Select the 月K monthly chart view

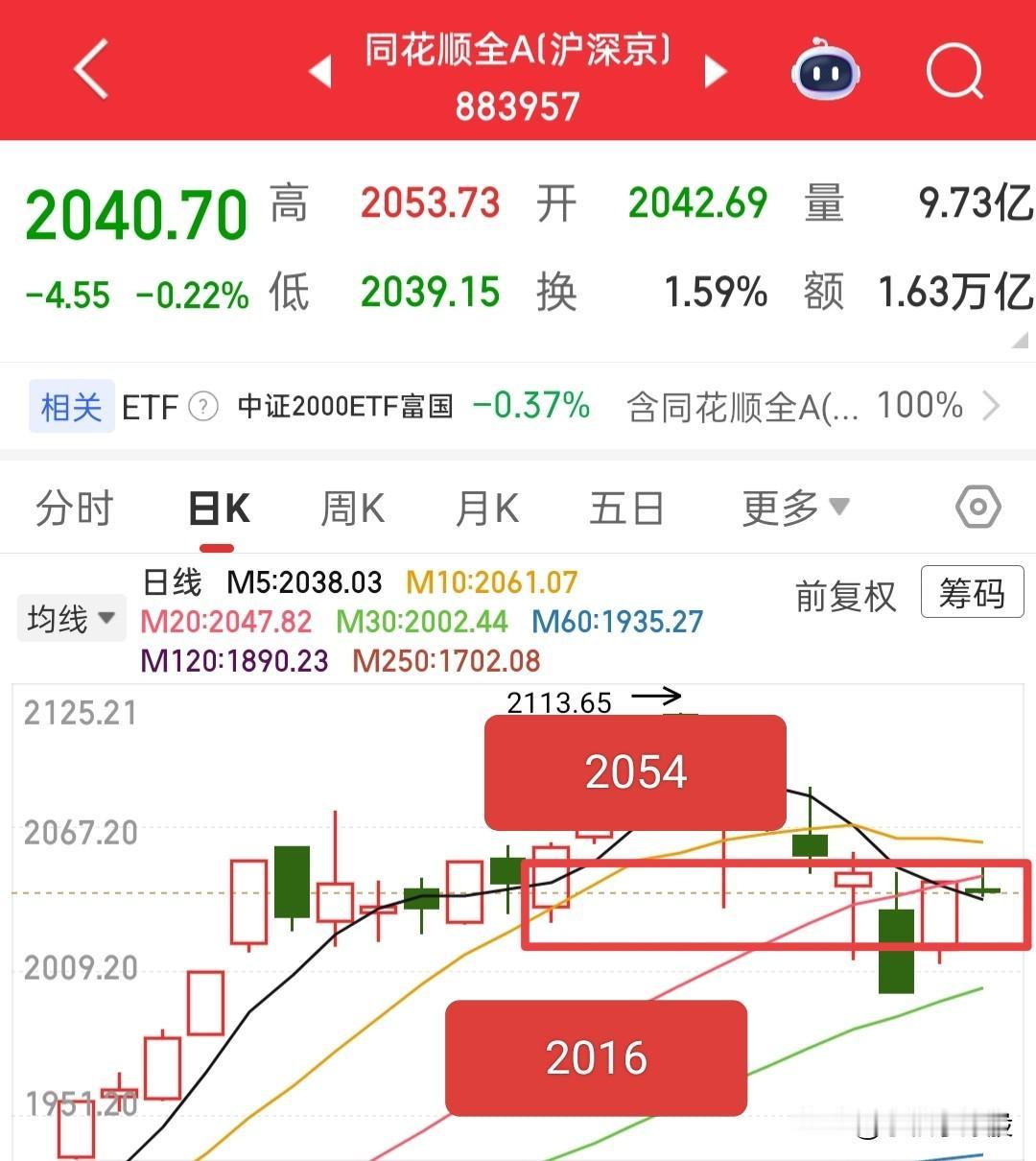click(485, 507)
